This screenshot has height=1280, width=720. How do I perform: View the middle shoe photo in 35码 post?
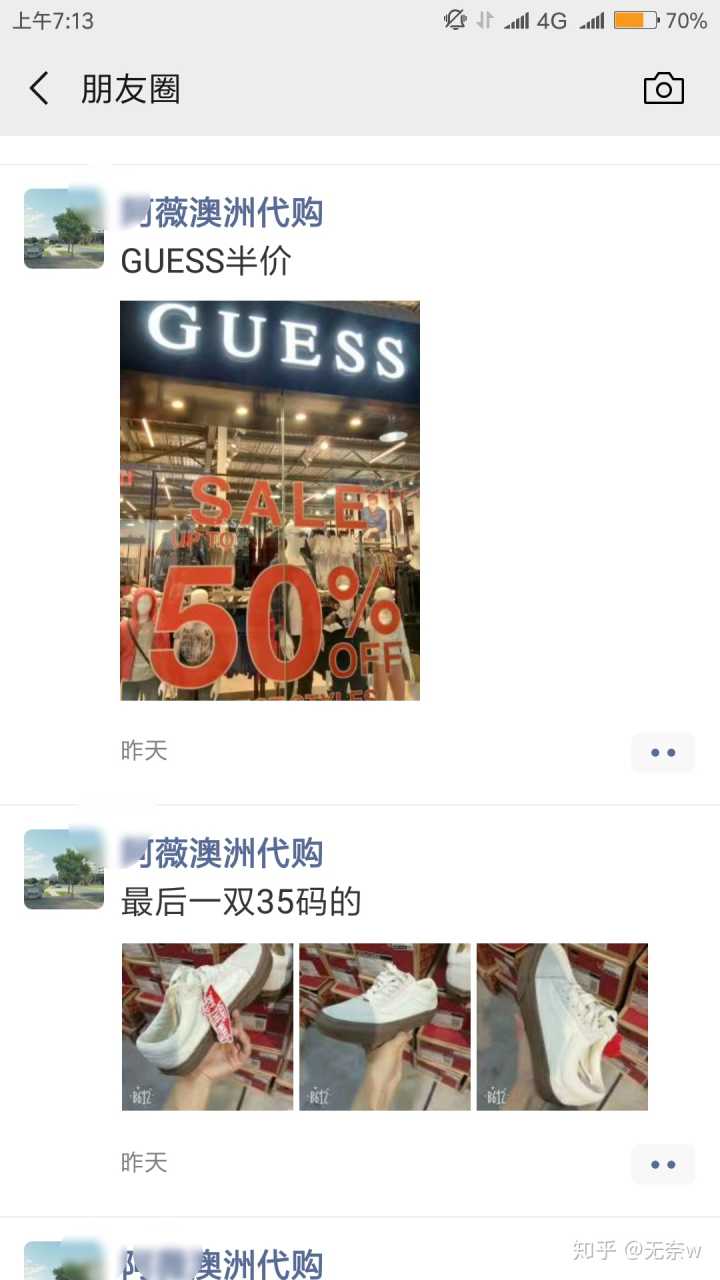click(x=385, y=1026)
